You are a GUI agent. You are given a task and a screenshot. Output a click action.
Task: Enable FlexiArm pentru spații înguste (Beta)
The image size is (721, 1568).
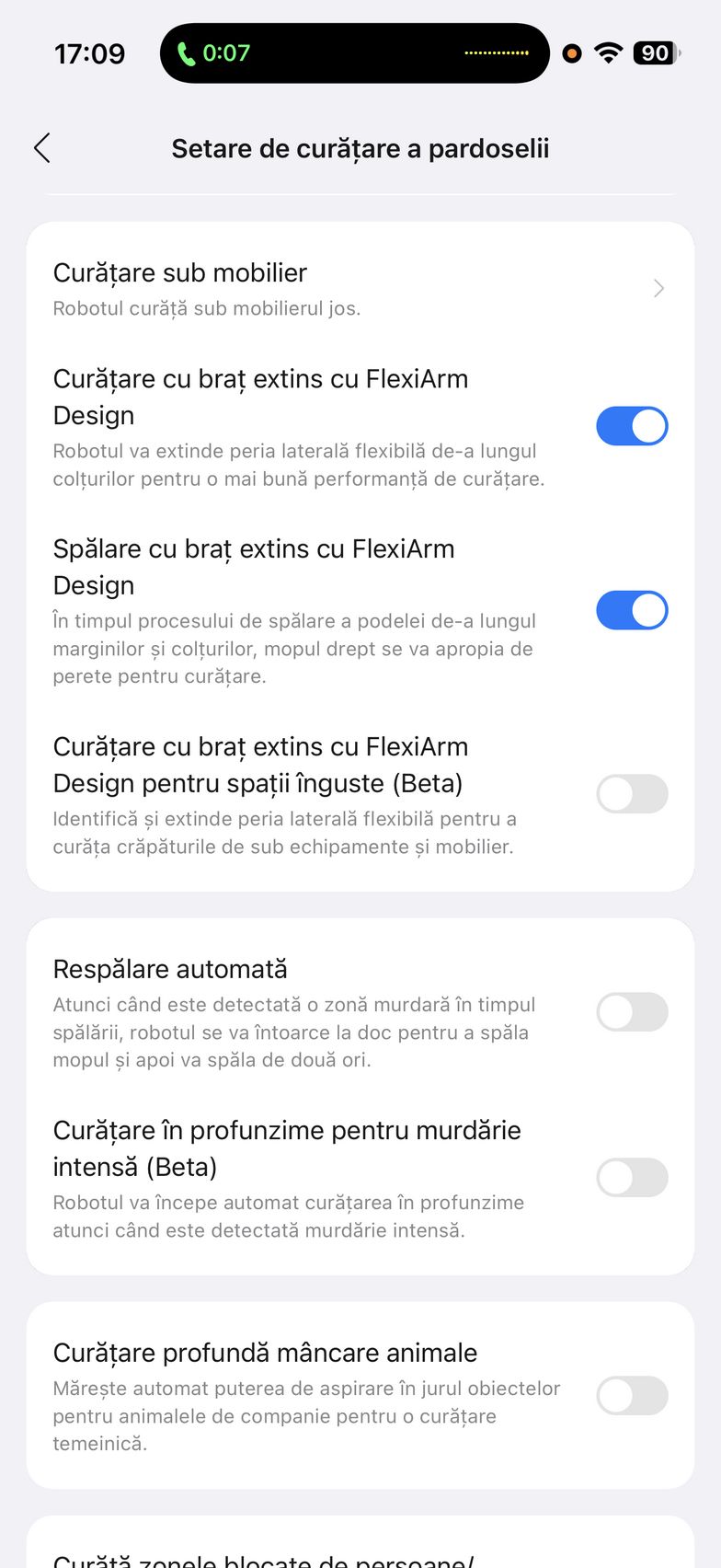click(x=632, y=794)
